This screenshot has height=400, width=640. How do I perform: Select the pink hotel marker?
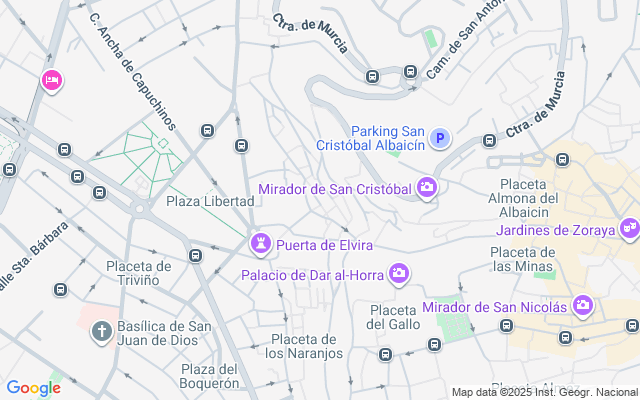pyautogui.click(x=51, y=80)
